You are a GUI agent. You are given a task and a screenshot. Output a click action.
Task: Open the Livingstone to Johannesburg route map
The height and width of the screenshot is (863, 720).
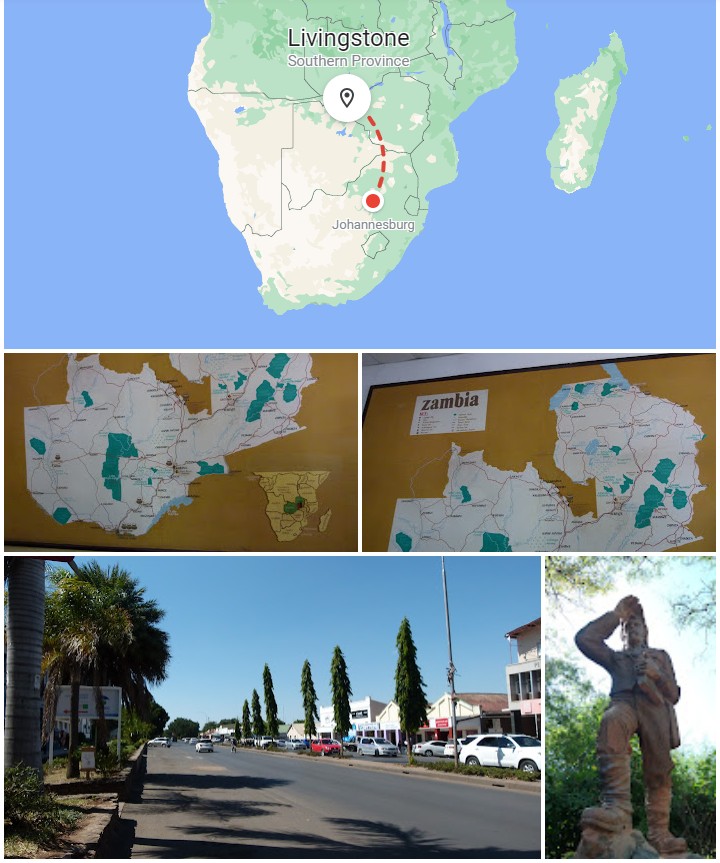(x=360, y=175)
